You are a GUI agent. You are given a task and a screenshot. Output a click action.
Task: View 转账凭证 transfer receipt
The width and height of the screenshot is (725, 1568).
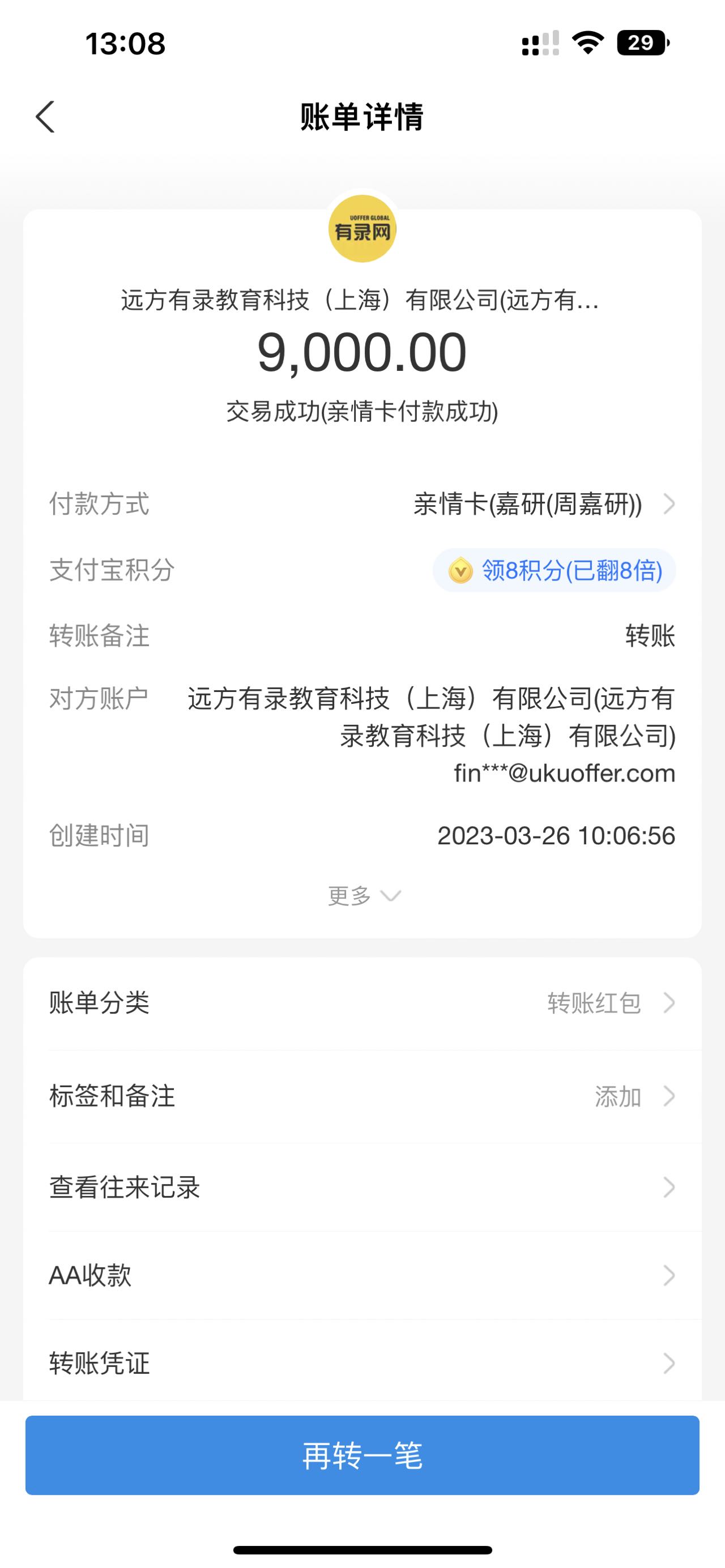point(362,1364)
